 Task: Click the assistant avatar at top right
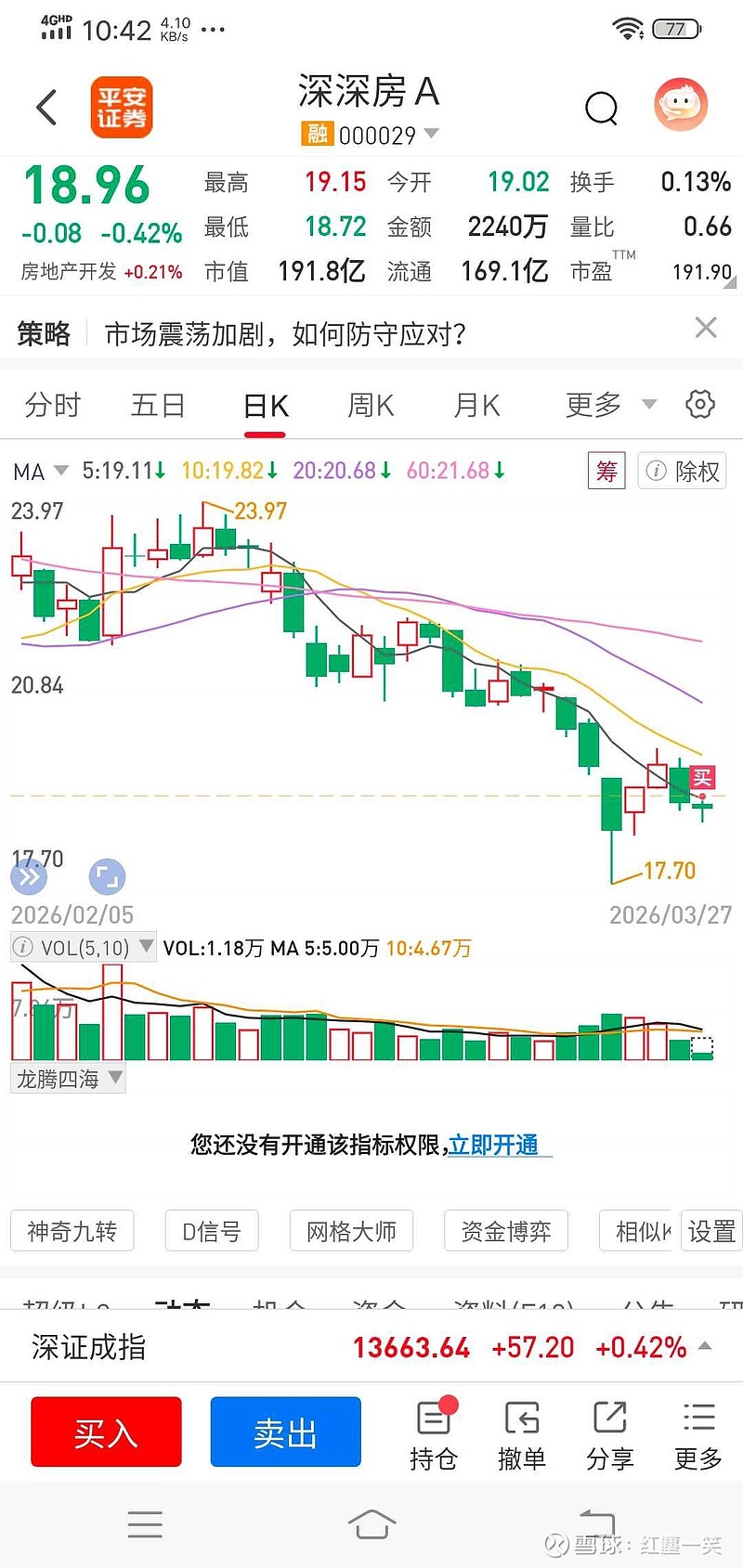(x=681, y=106)
